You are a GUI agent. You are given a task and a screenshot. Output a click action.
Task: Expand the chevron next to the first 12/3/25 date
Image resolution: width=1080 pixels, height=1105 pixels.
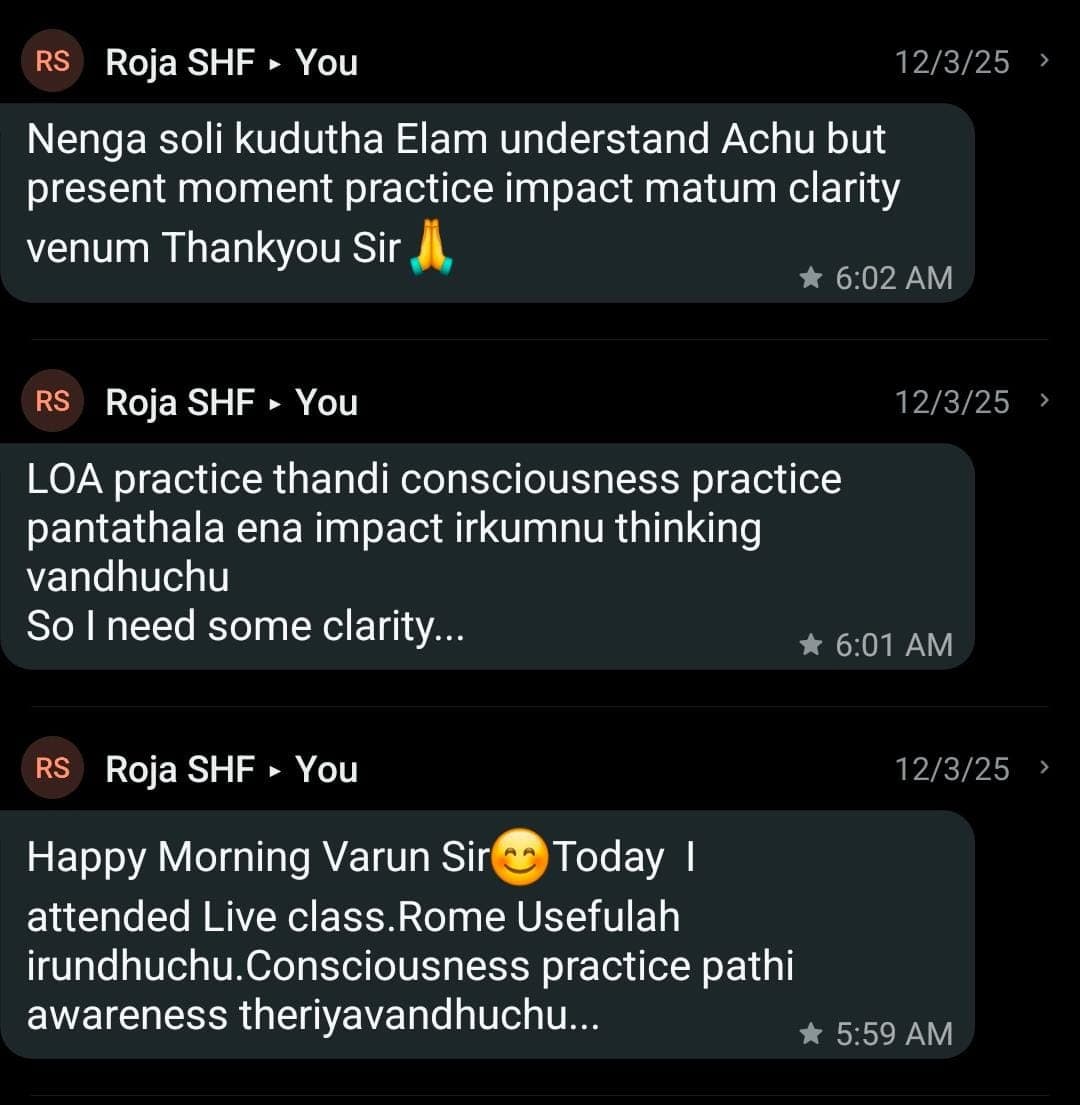tap(1047, 61)
